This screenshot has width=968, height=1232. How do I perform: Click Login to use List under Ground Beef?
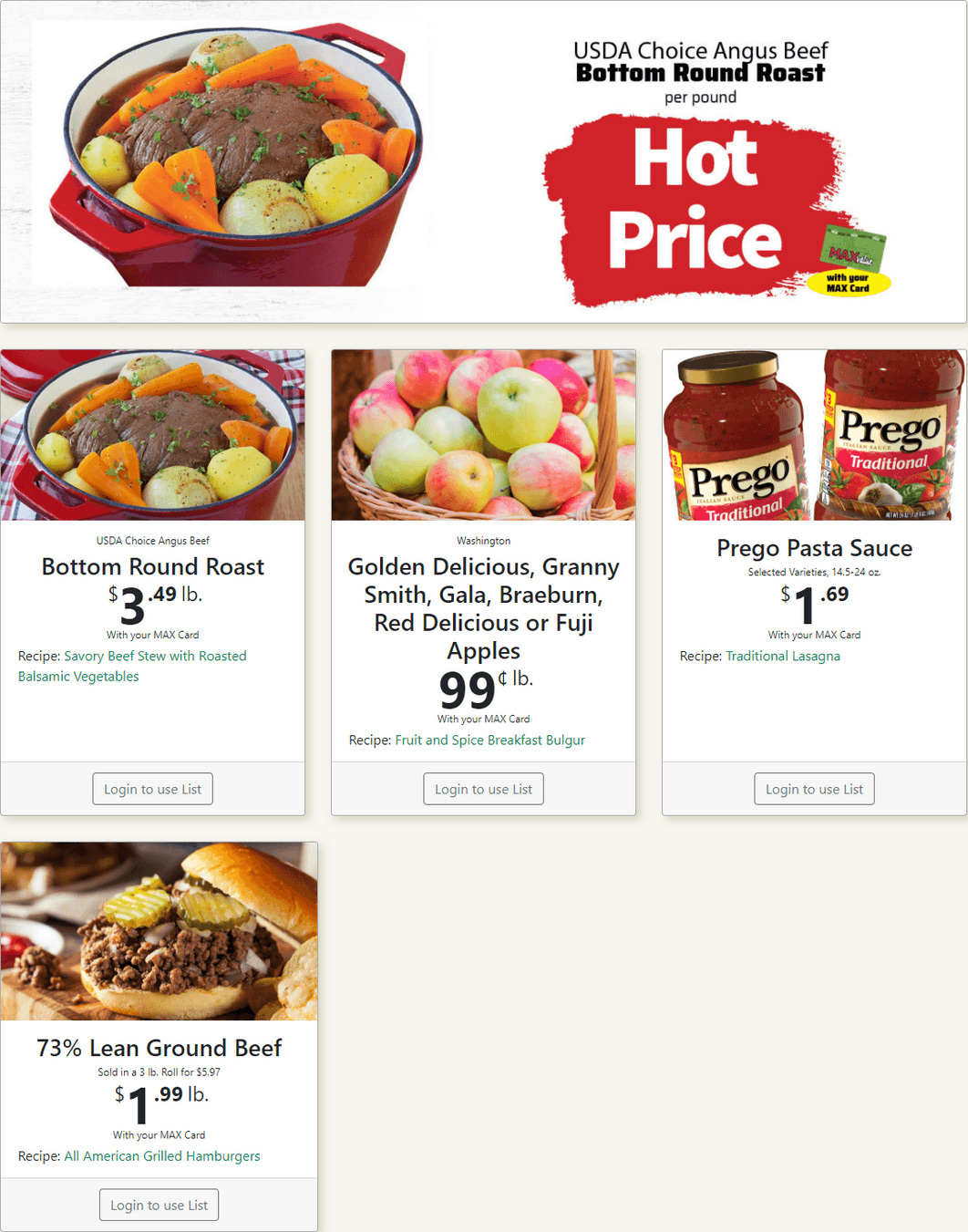[159, 1204]
